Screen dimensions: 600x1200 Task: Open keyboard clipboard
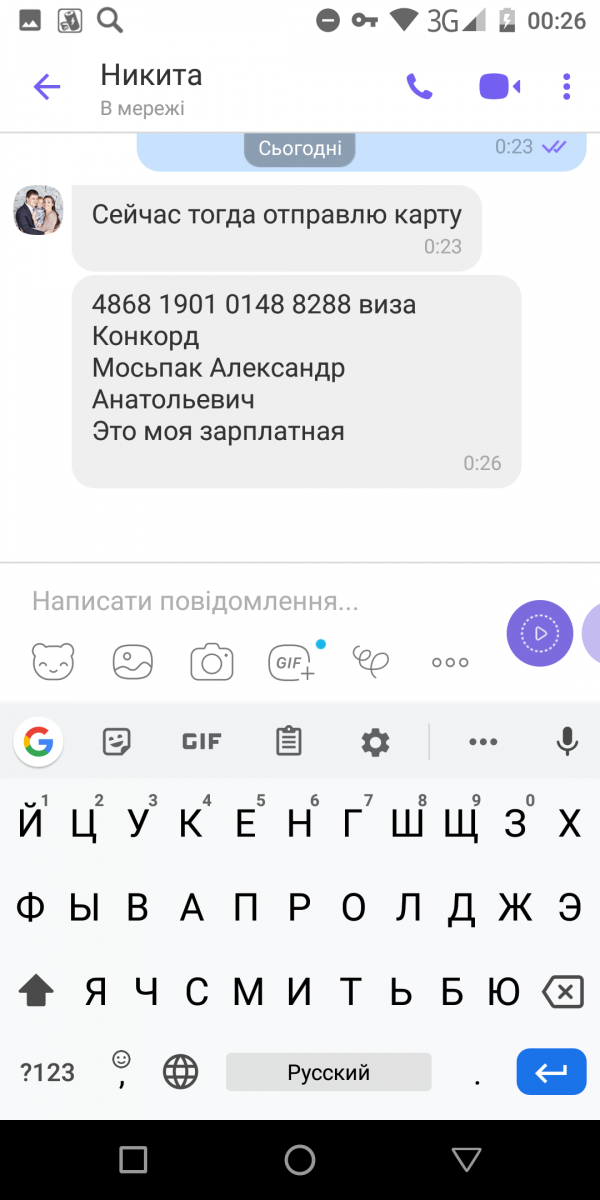coord(289,741)
